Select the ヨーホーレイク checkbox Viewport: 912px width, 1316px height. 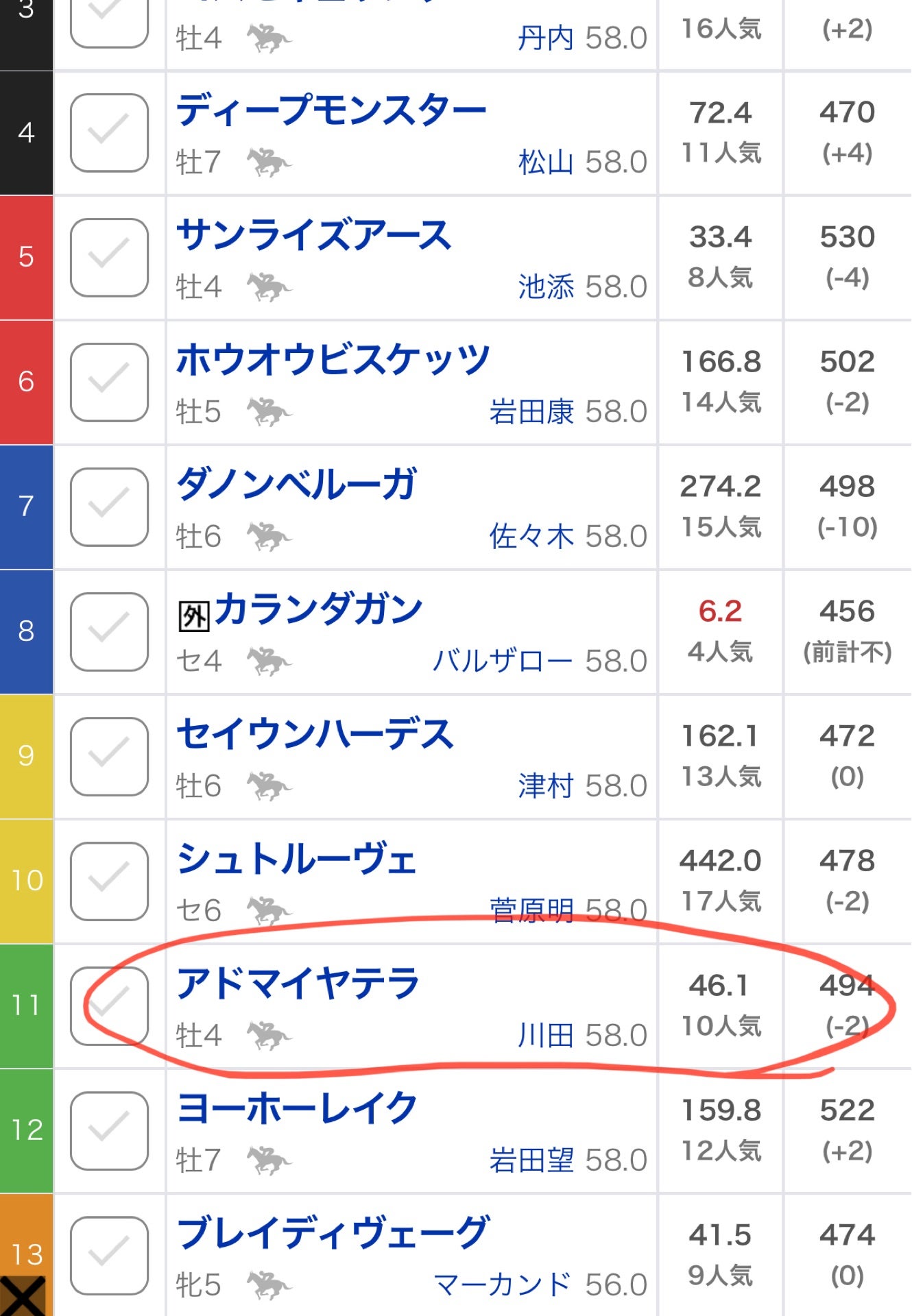[109, 1131]
